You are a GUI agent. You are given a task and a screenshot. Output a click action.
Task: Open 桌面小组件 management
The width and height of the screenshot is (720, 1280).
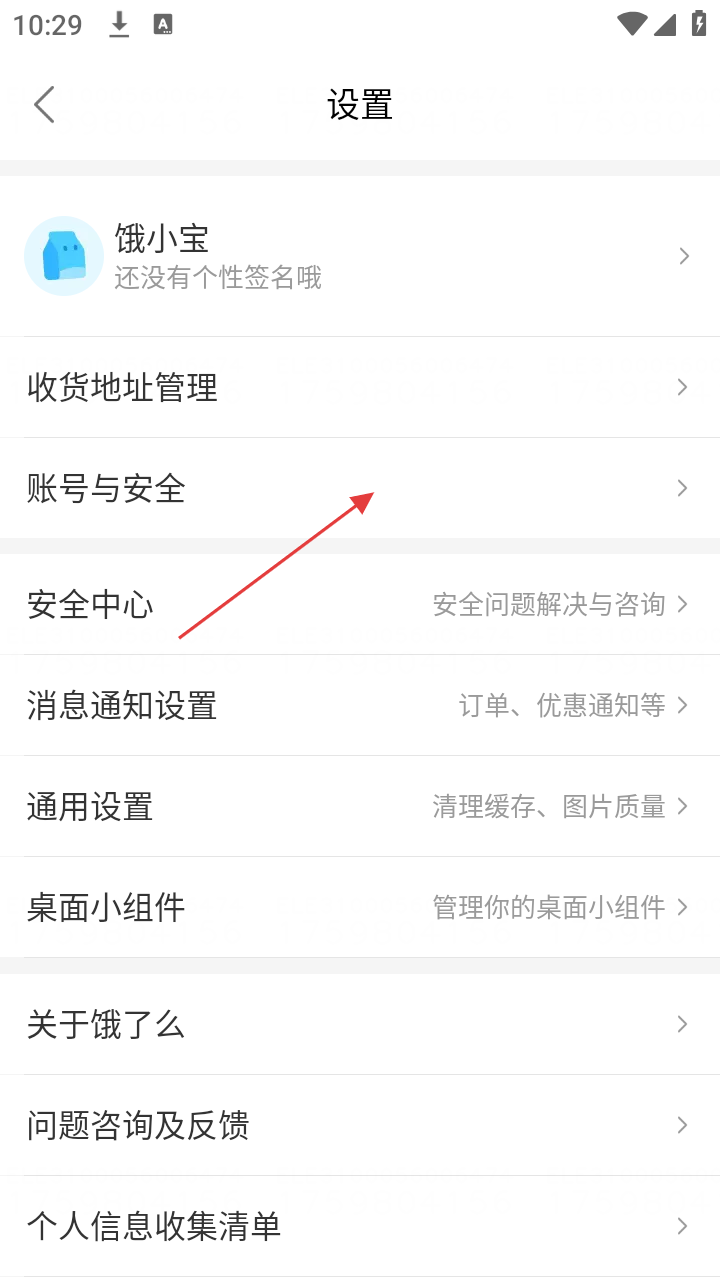[x=360, y=907]
